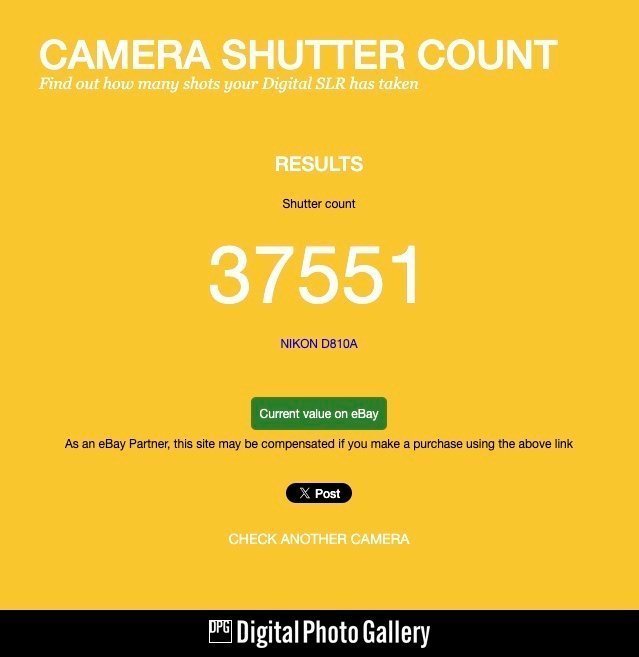Screen dimensions: 639x657
Task: Tap Current value on eBay button
Action: coord(318,414)
